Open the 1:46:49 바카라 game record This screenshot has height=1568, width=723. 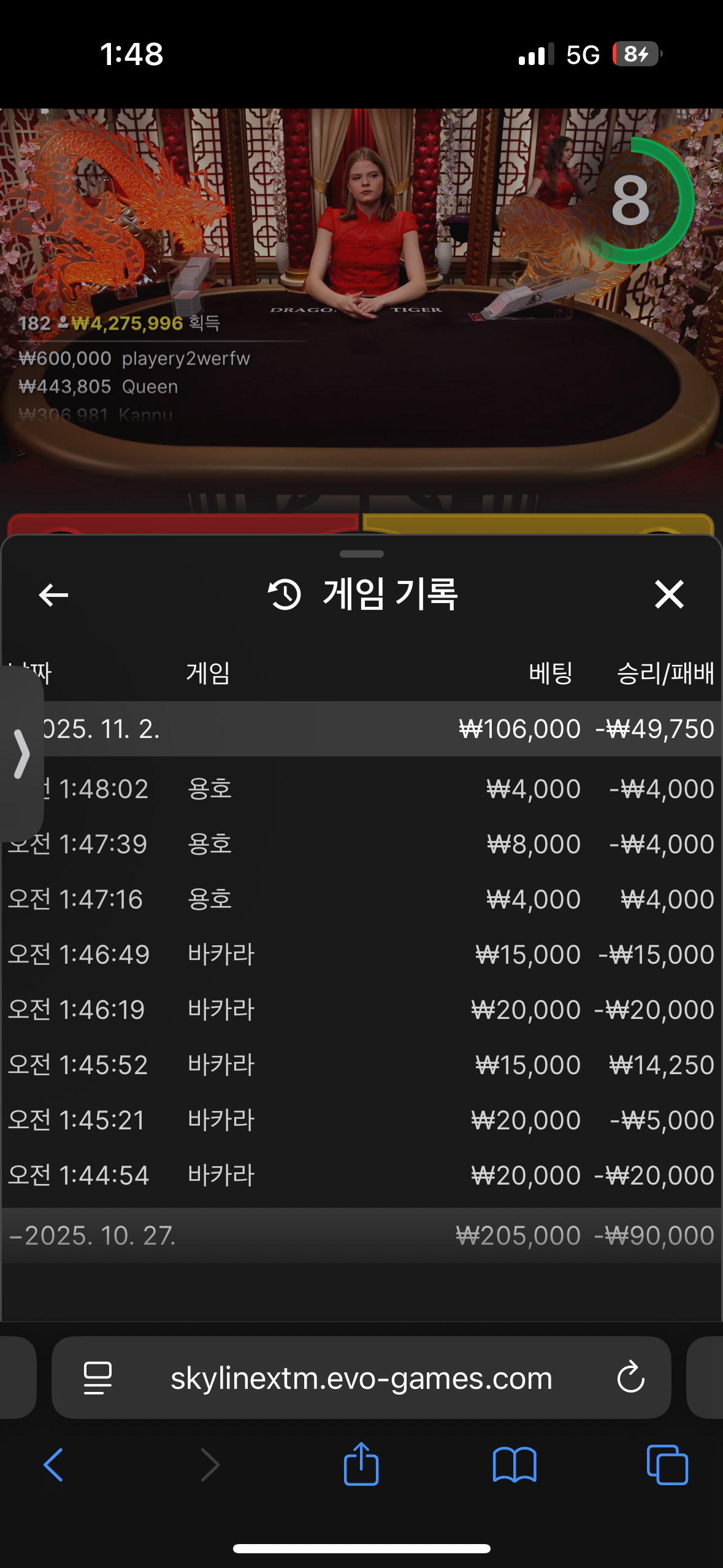pyautogui.click(x=361, y=955)
